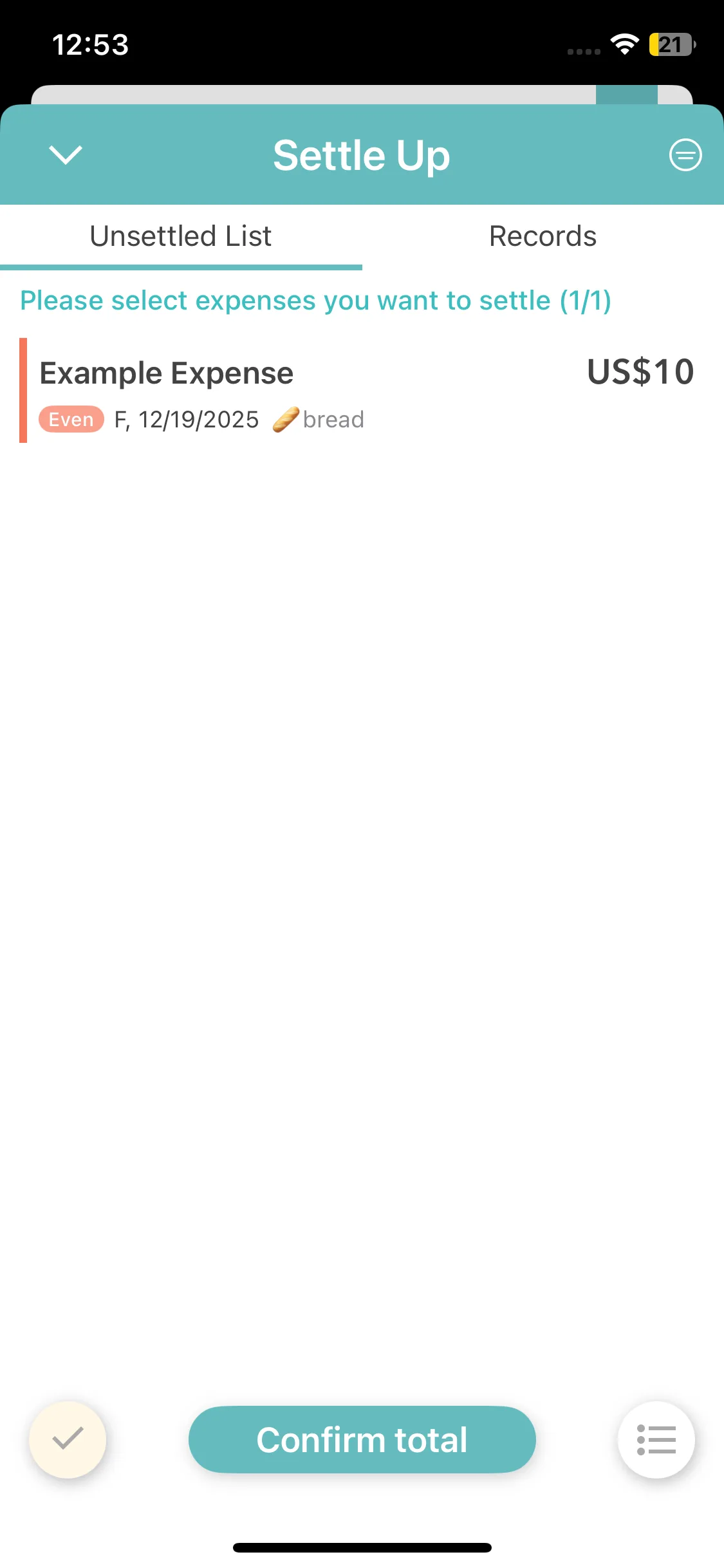Tap the Confirm total button
This screenshot has height=1568, width=724.
(x=362, y=1440)
